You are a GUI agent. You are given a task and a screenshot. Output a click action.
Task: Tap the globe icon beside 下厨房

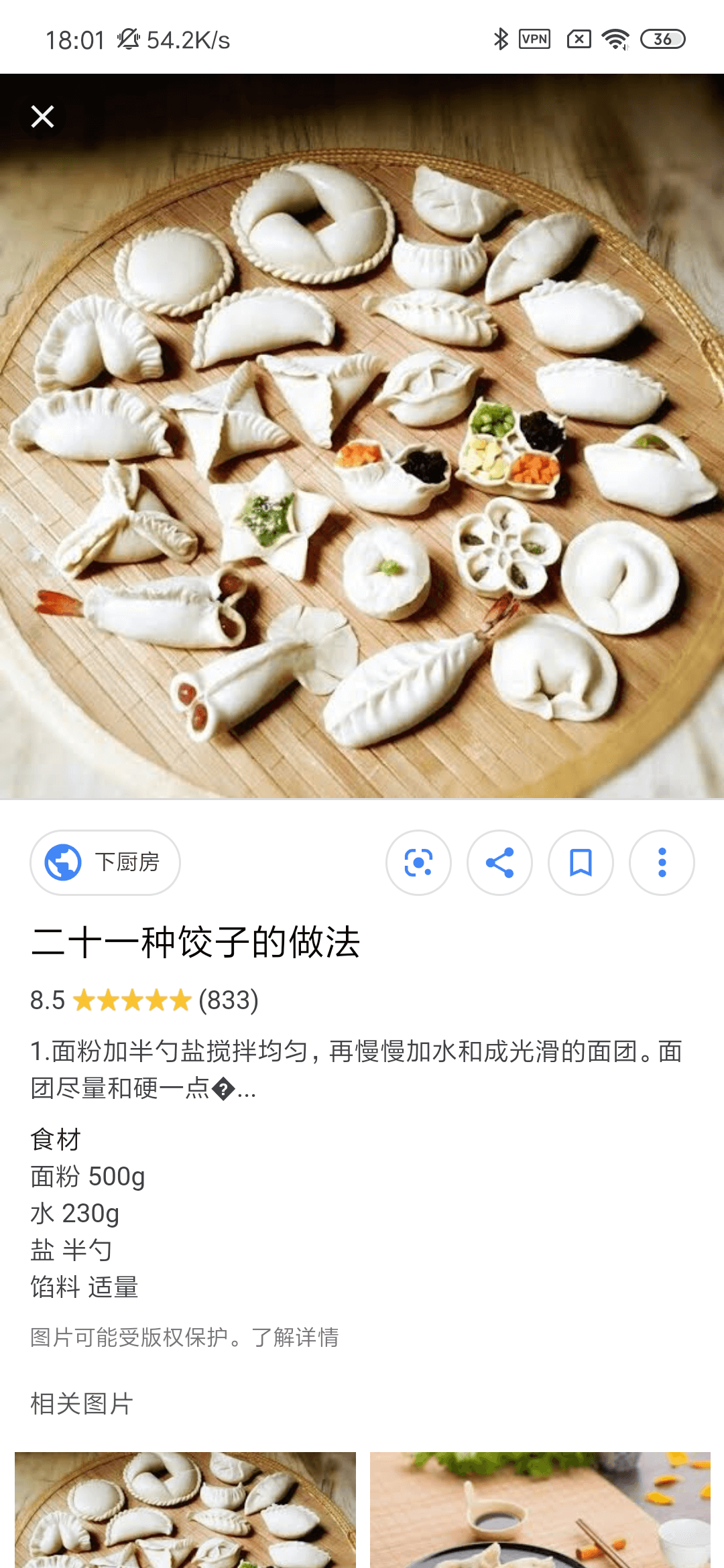click(x=62, y=863)
